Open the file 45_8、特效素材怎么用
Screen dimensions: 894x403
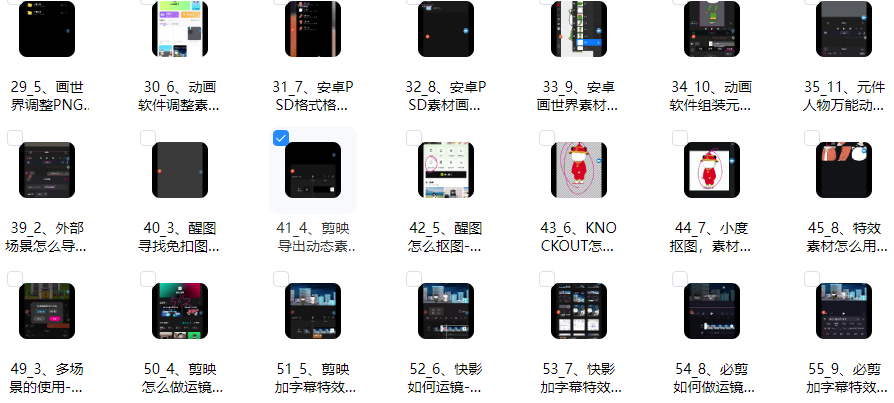[x=845, y=169]
